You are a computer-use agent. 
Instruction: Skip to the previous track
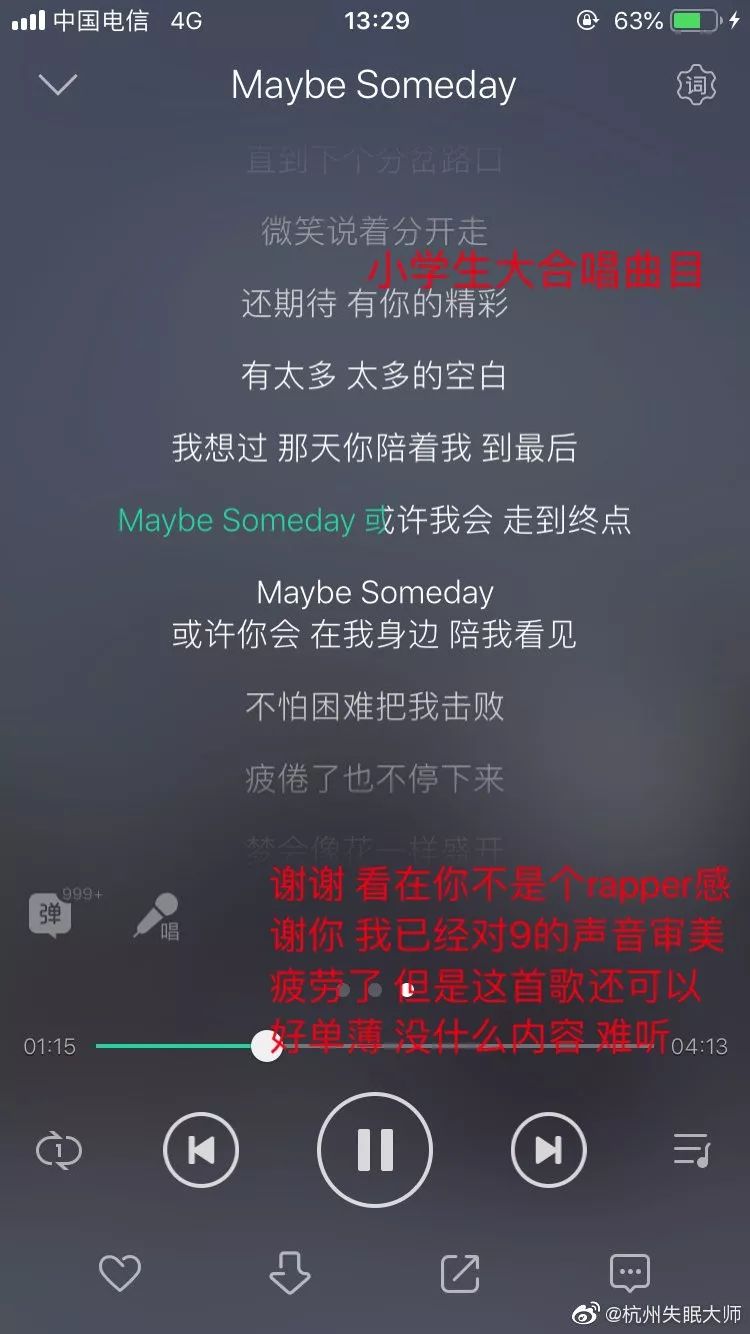point(201,1151)
